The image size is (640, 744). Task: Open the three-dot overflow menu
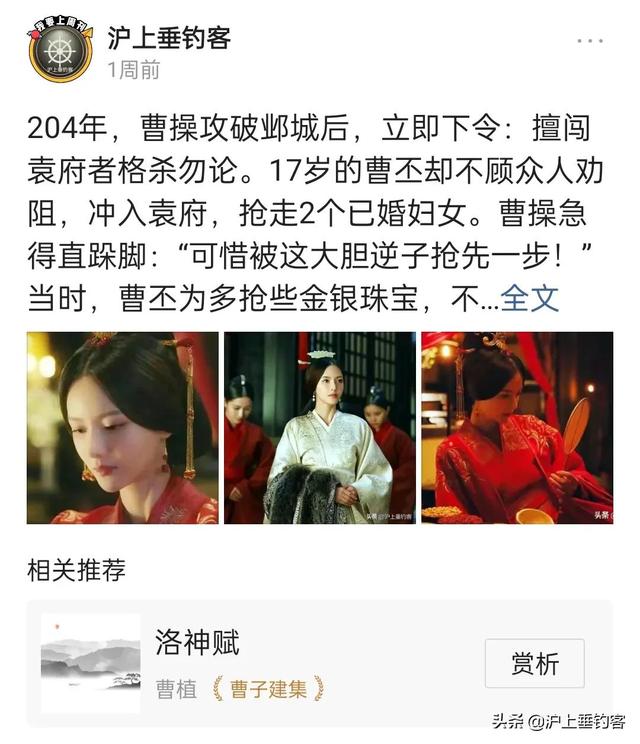pyautogui.click(x=591, y=40)
